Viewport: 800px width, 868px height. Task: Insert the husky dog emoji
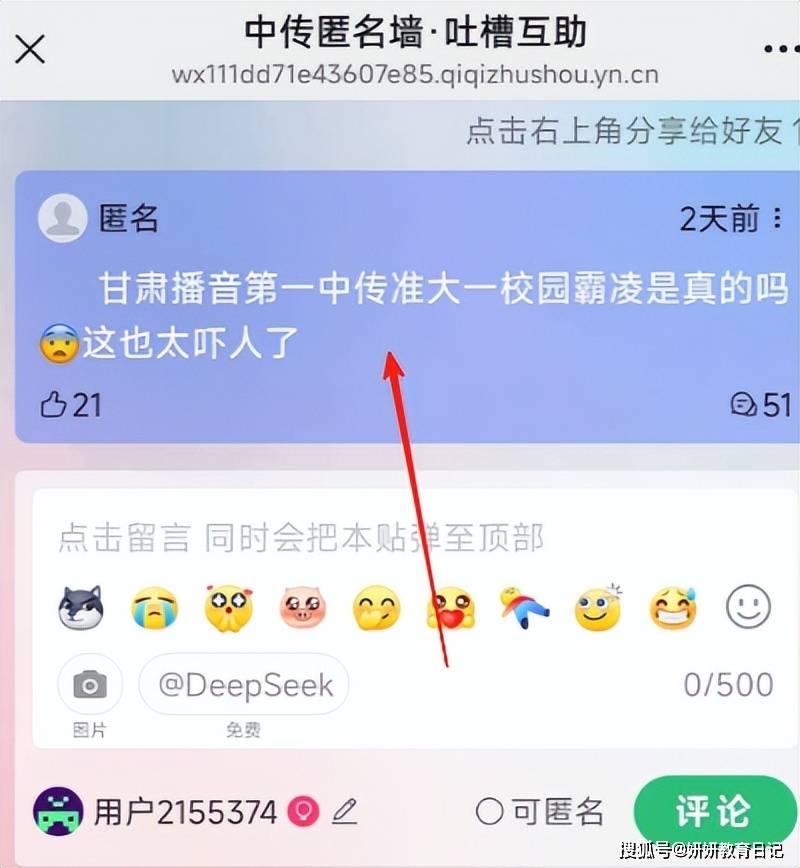(x=81, y=607)
